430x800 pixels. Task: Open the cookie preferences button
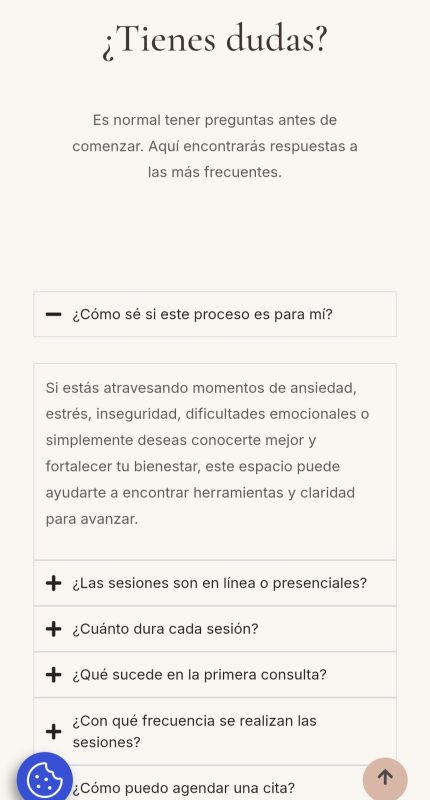pos(44,779)
